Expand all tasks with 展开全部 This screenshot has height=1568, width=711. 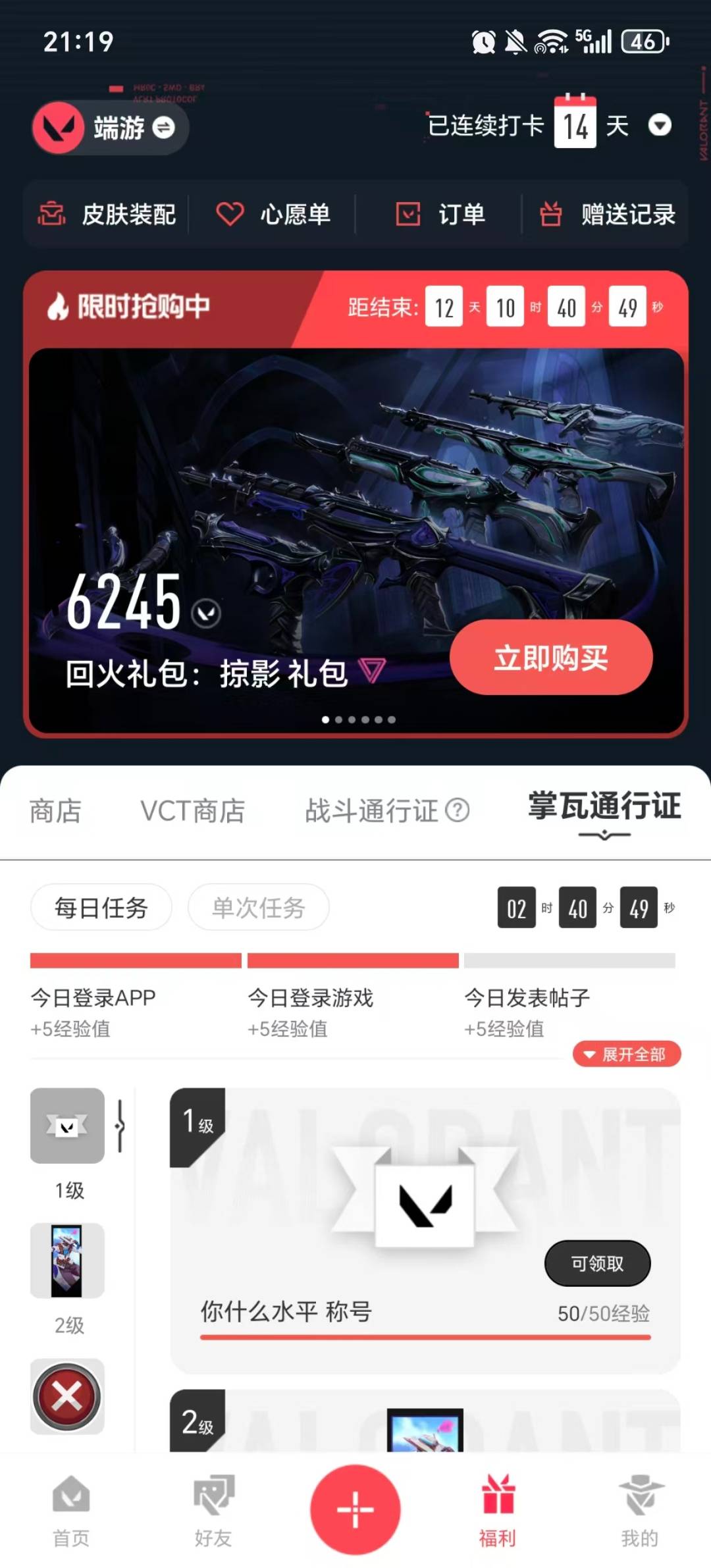pyautogui.click(x=627, y=1055)
